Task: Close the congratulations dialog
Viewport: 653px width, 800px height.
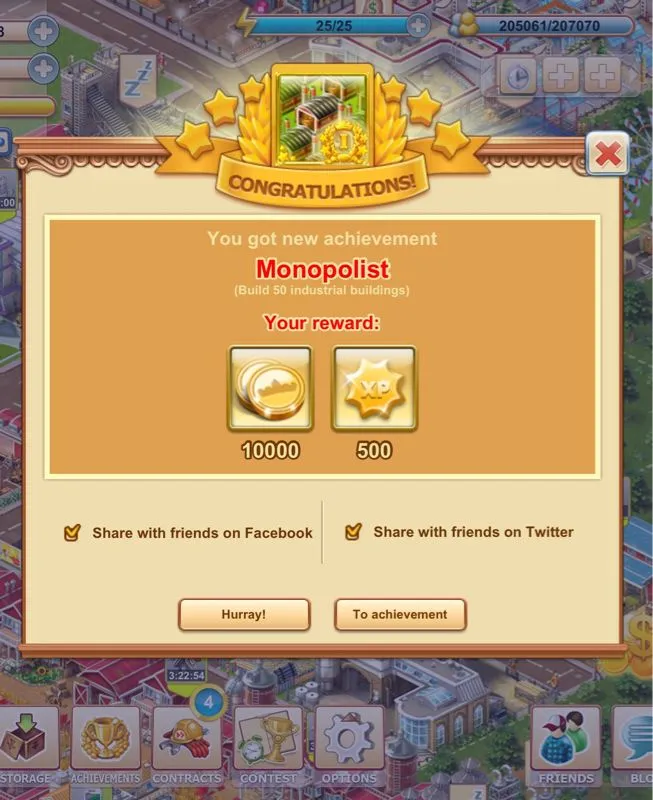Action: point(608,155)
